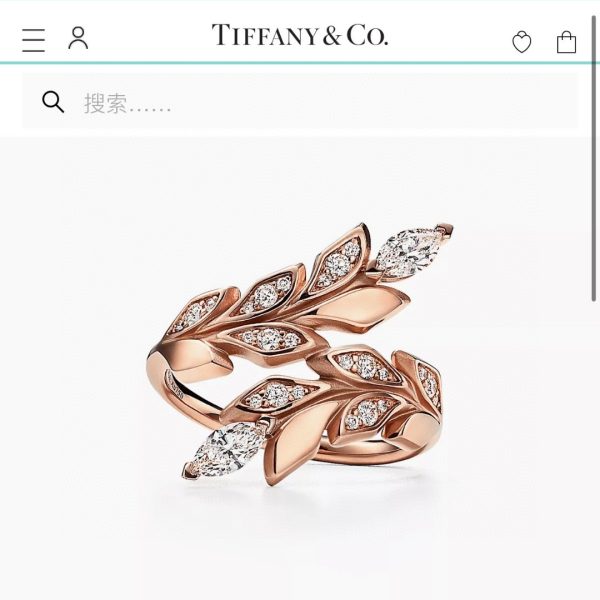Open the hamburger menu
600x600 pixels.
(34, 40)
